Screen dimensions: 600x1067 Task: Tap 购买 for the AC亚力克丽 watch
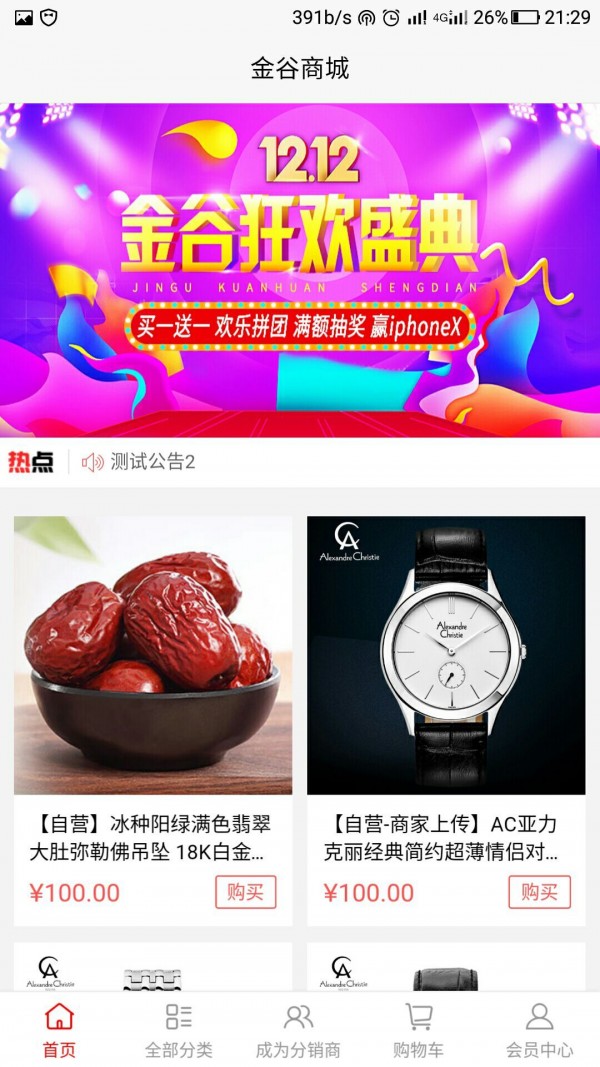[539, 892]
